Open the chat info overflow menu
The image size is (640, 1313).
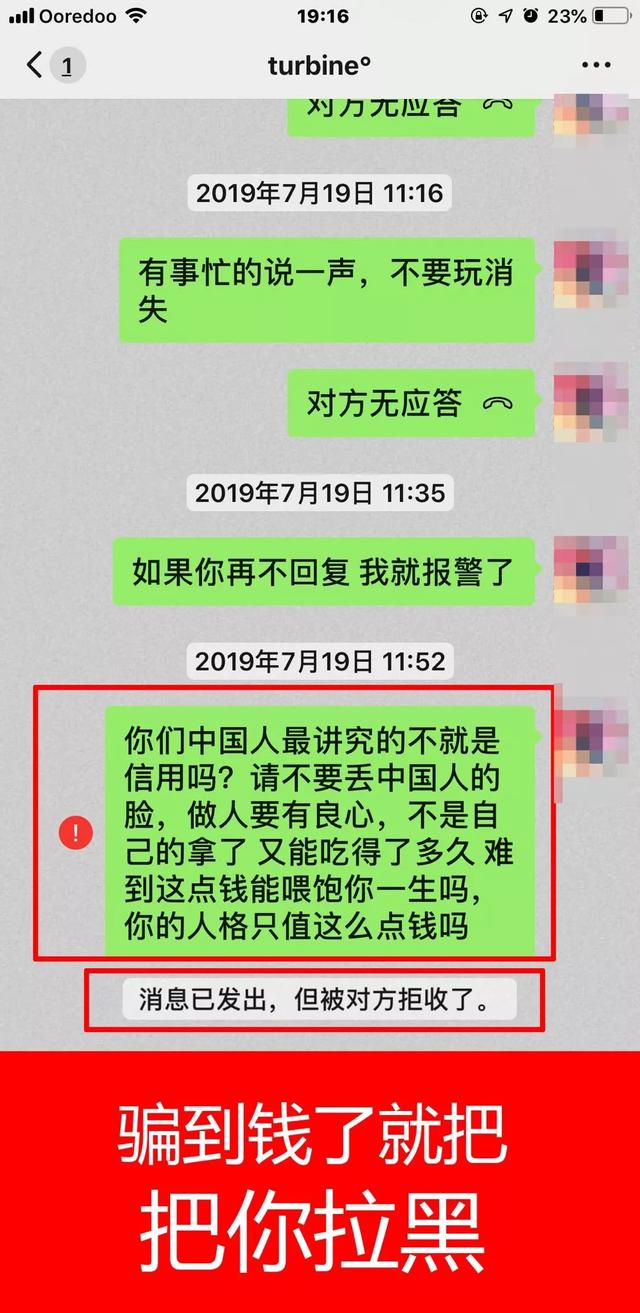coord(596,66)
